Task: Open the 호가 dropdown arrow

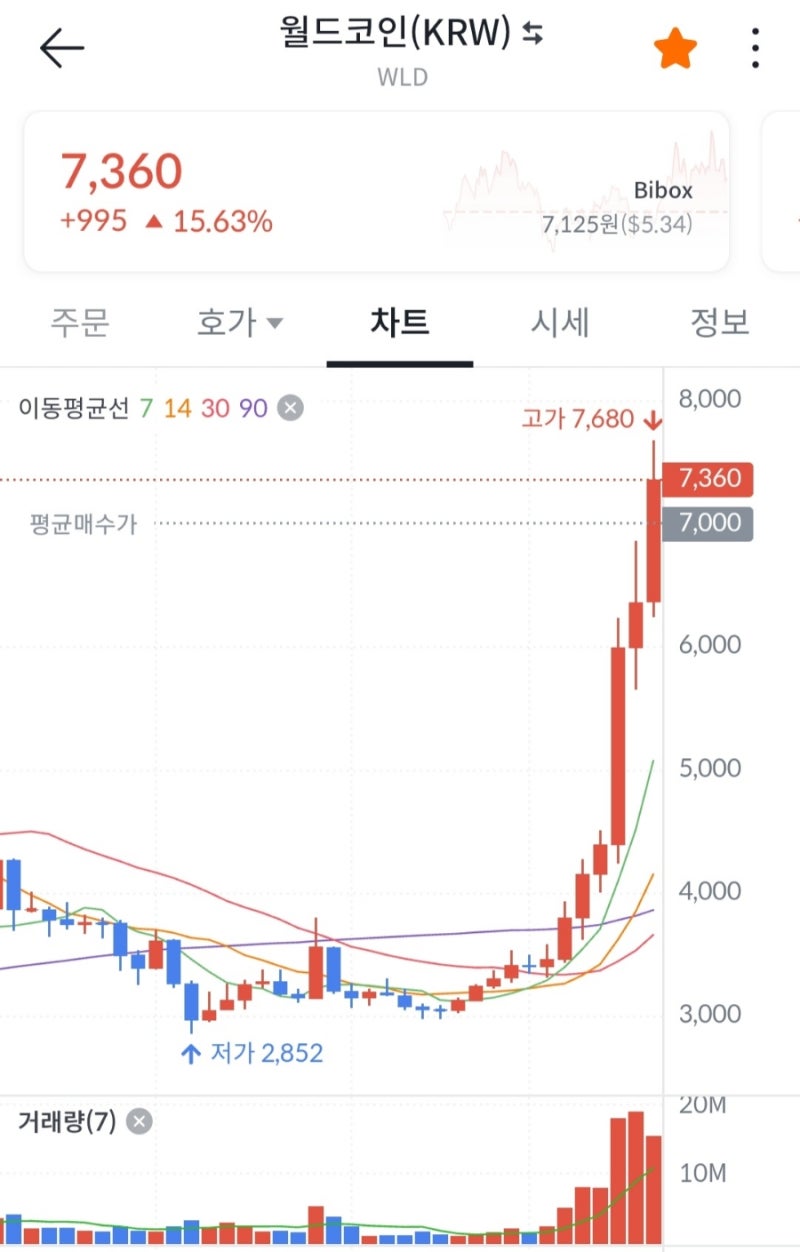Action: [x=276, y=323]
